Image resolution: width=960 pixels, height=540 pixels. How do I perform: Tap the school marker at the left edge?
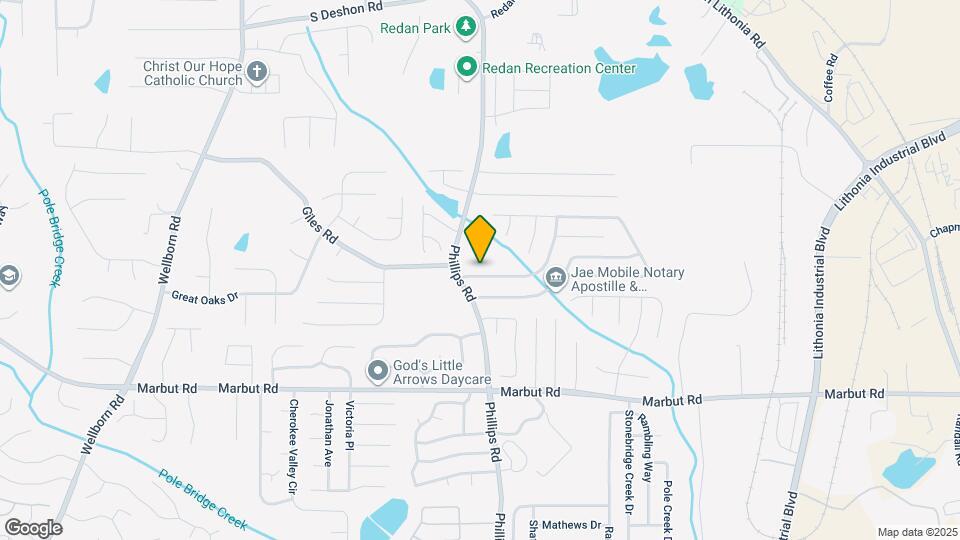[x=9, y=277]
